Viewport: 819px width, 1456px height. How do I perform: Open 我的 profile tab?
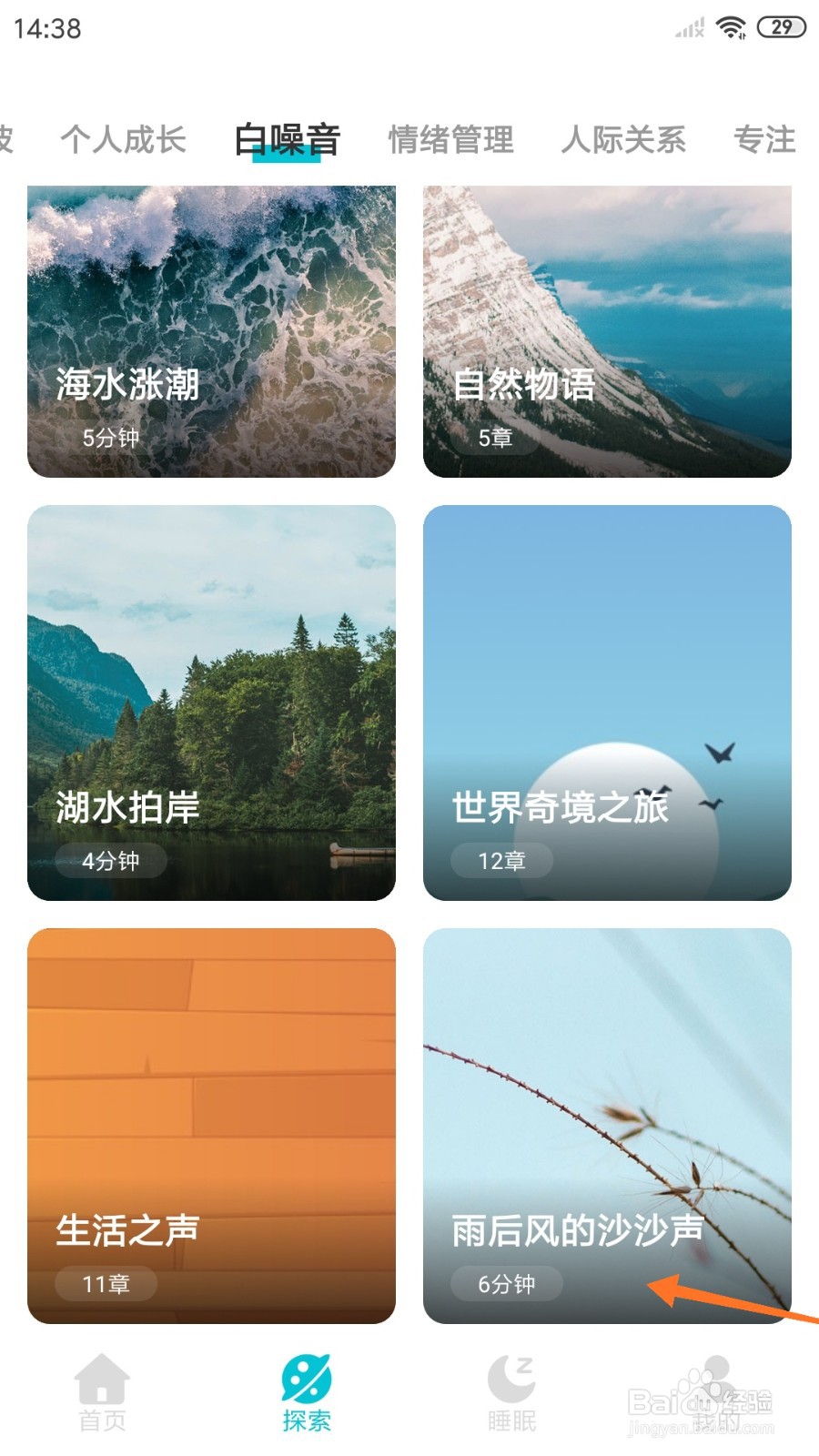[716, 1392]
